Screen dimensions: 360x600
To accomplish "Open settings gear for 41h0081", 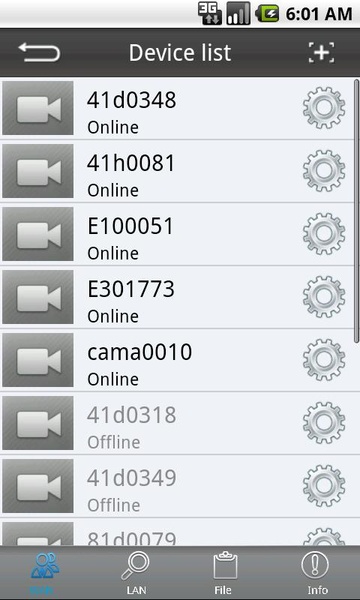I will [x=324, y=171].
